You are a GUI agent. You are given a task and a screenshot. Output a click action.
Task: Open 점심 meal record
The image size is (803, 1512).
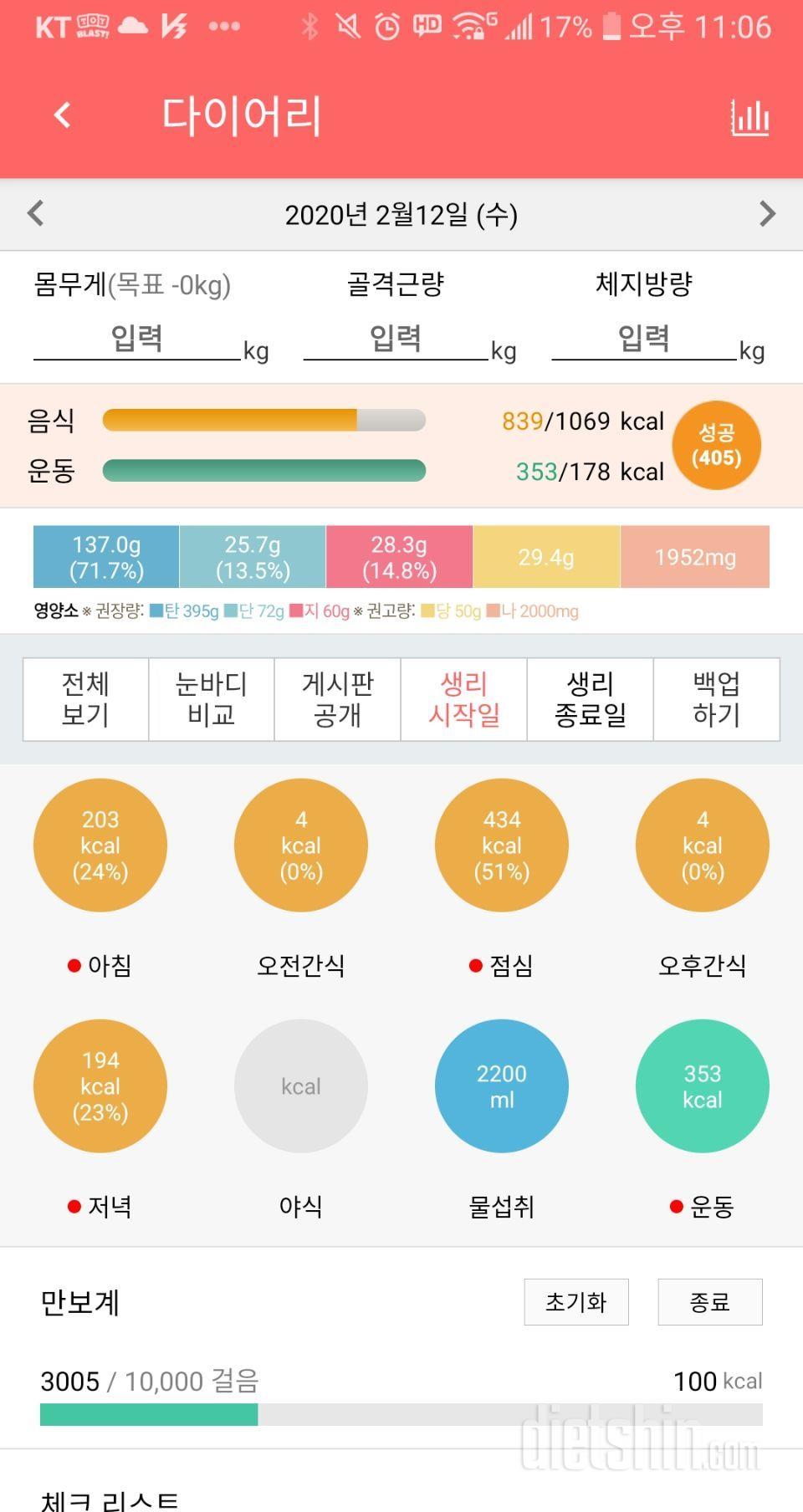pos(502,845)
